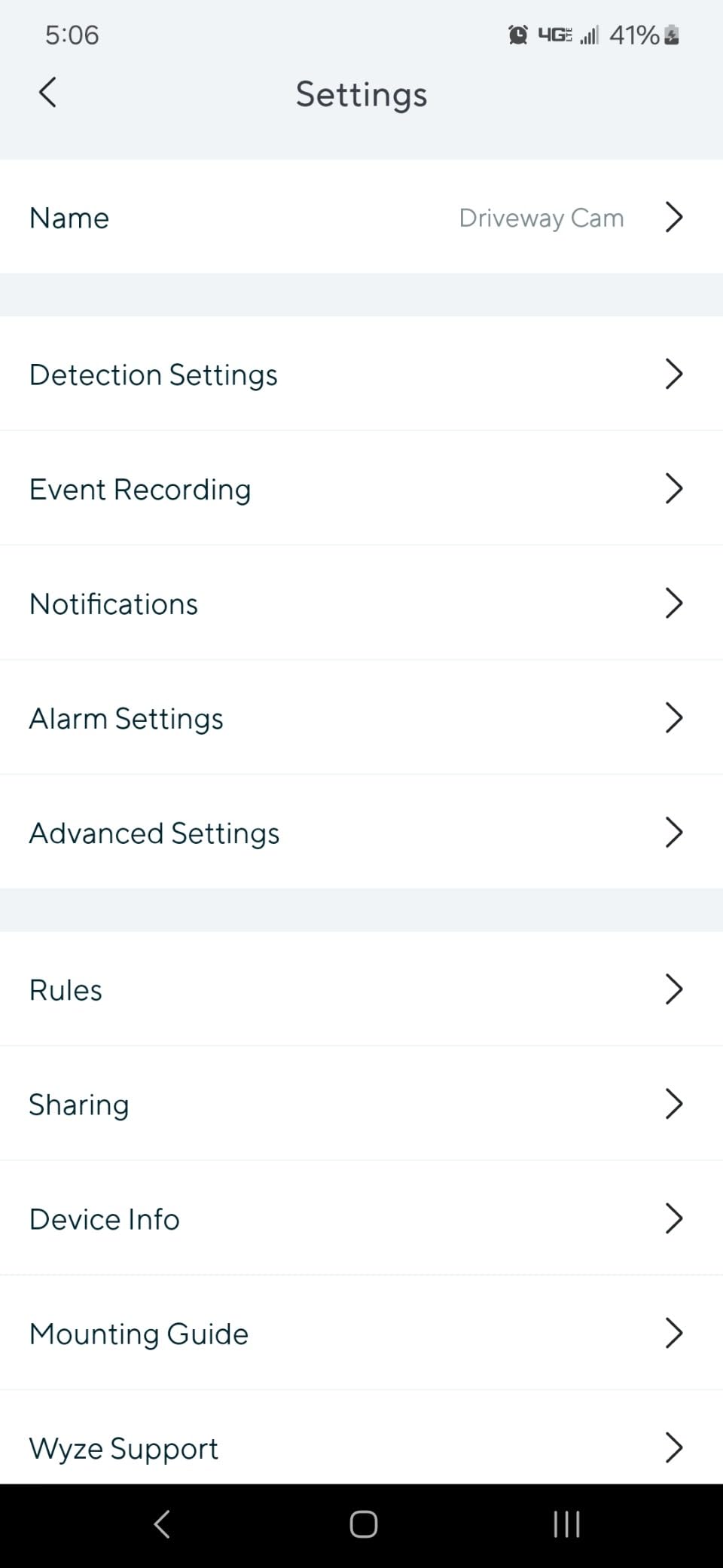
Task: View Device Info
Action: coord(361,1218)
